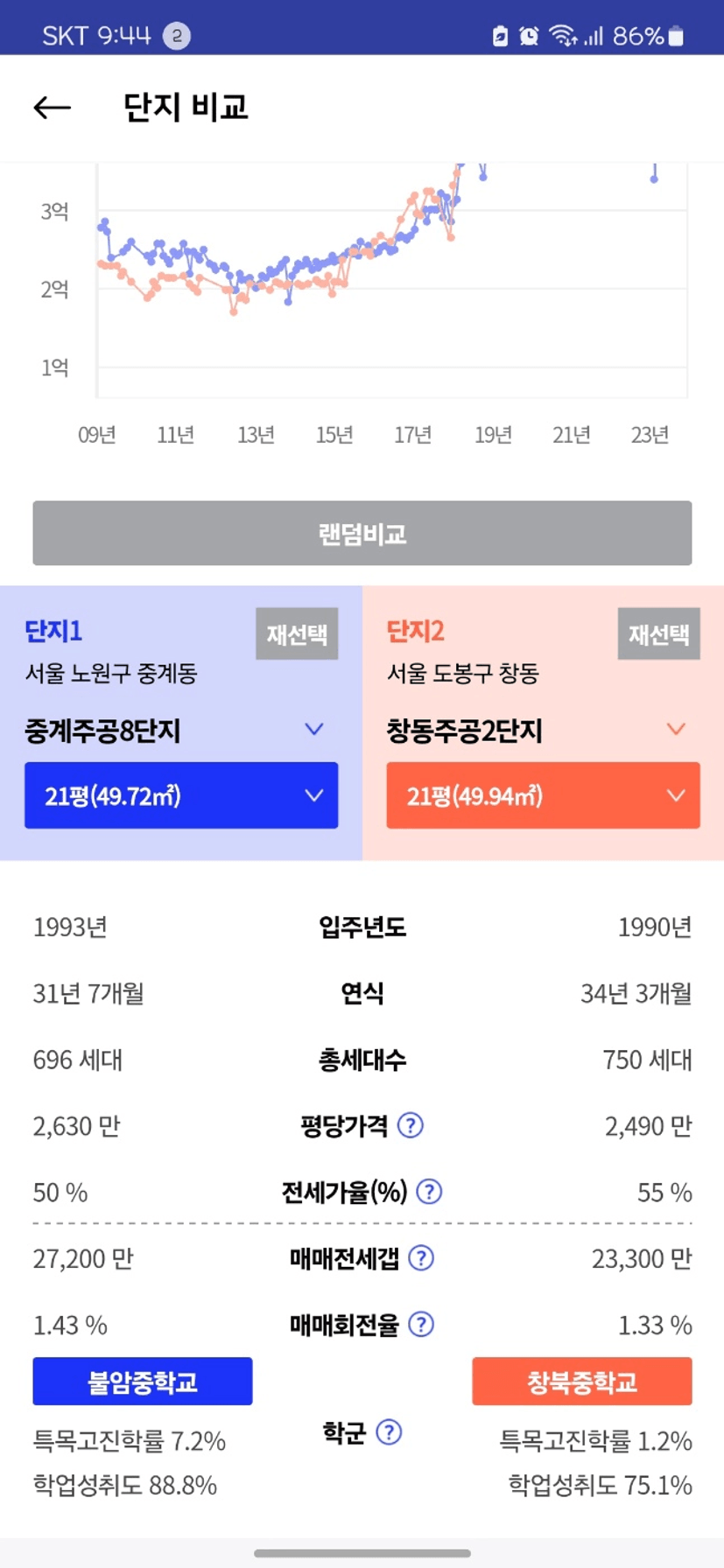
Task: Expand 중계주공8단지 complex dropdown
Action: 313,729
